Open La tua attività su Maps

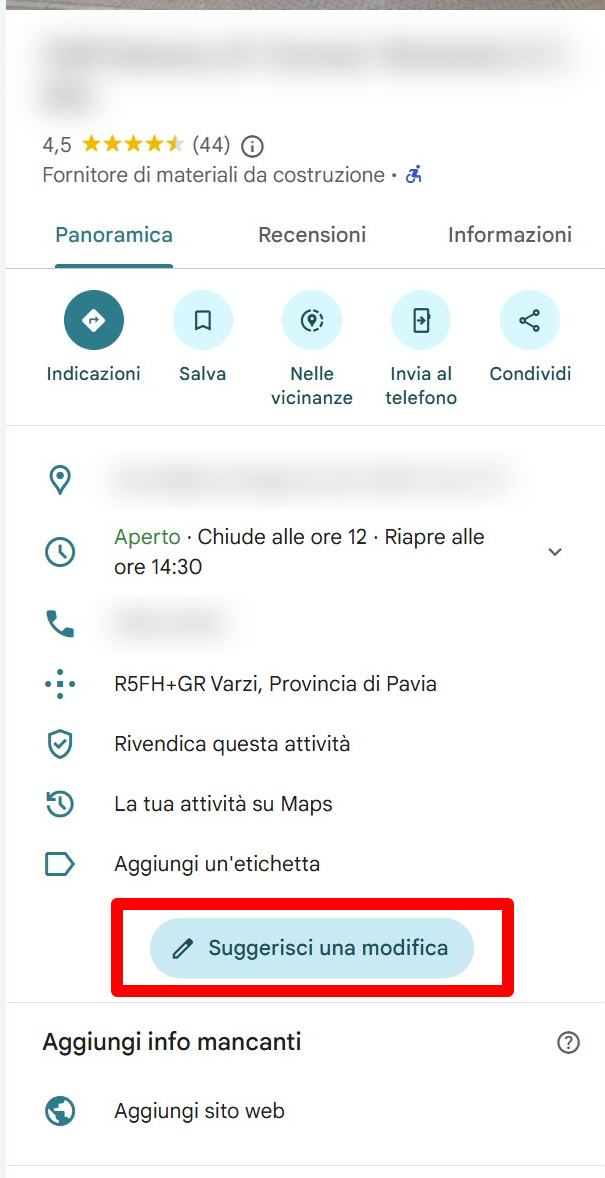tap(223, 804)
